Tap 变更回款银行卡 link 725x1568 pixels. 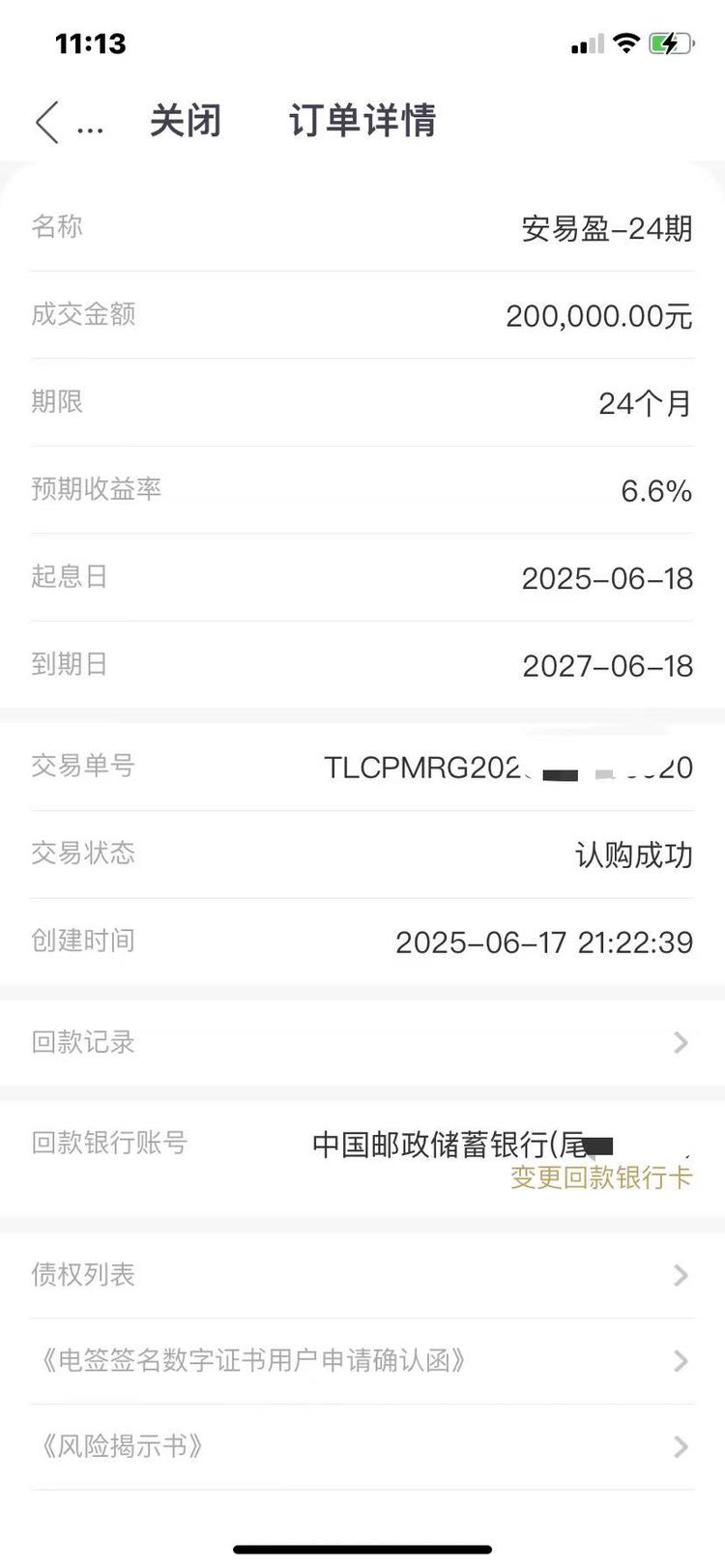601,1177
